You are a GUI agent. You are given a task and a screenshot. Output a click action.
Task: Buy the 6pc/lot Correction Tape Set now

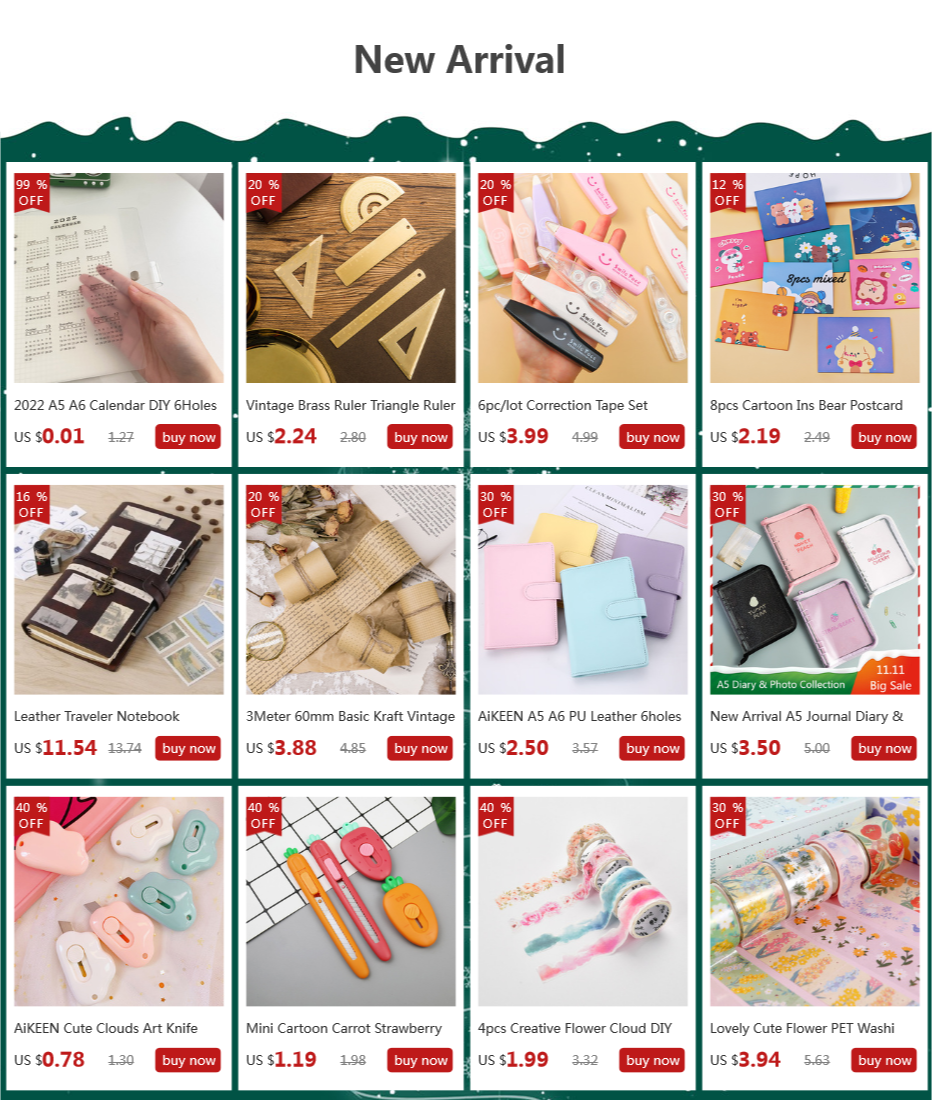[652, 437]
